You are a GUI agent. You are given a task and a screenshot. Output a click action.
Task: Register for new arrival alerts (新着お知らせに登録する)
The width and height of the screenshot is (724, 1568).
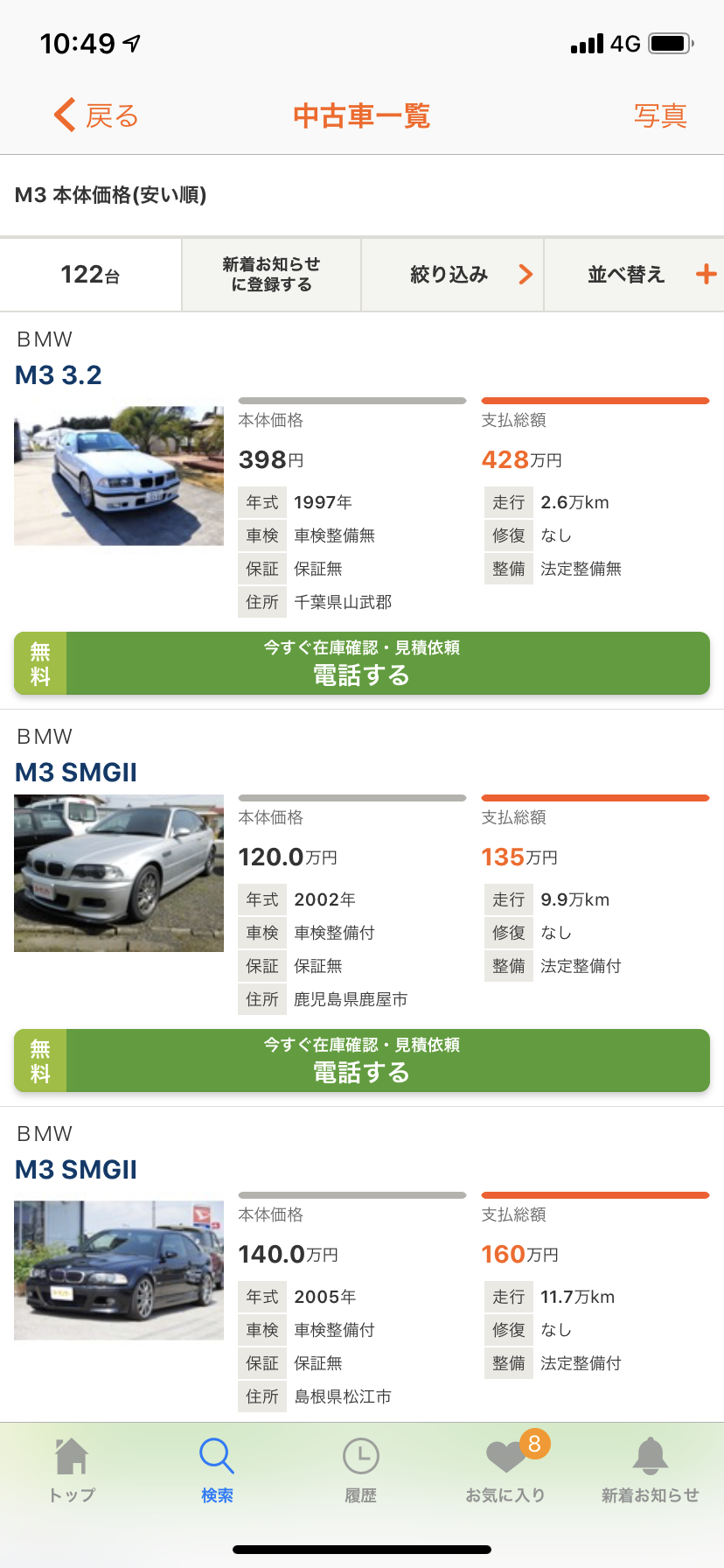point(271,275)
